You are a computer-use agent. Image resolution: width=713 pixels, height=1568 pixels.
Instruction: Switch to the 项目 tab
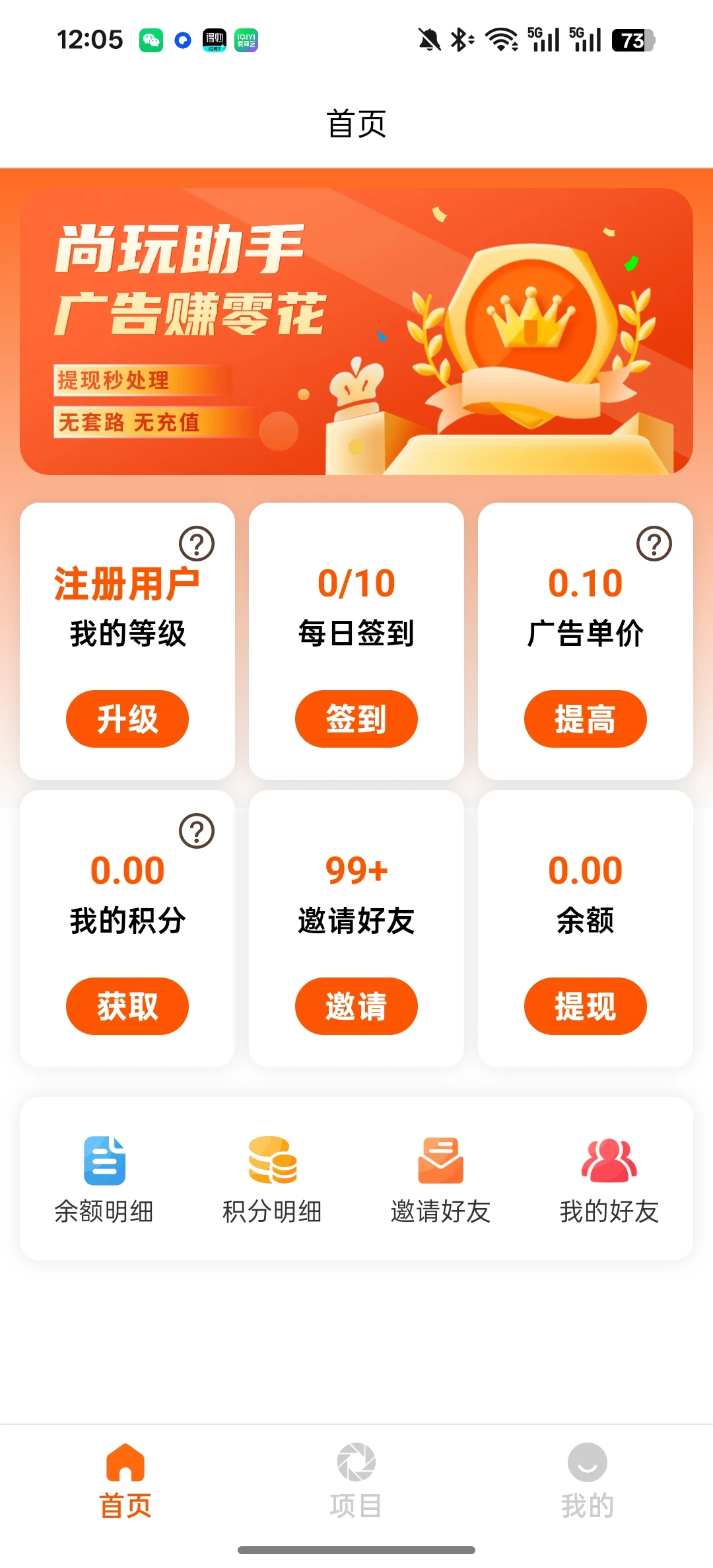(356, 1479)
